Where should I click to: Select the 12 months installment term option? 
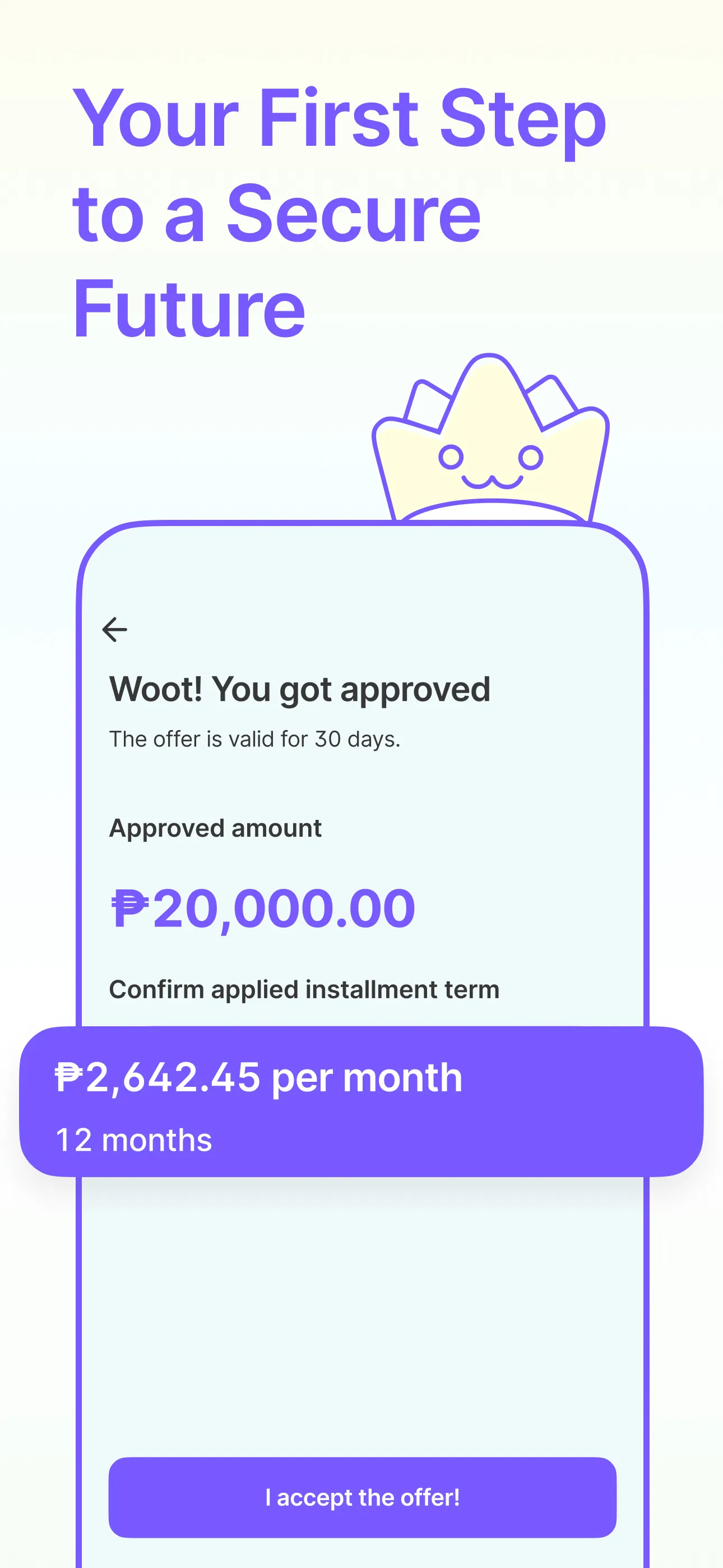(133, 1139)
